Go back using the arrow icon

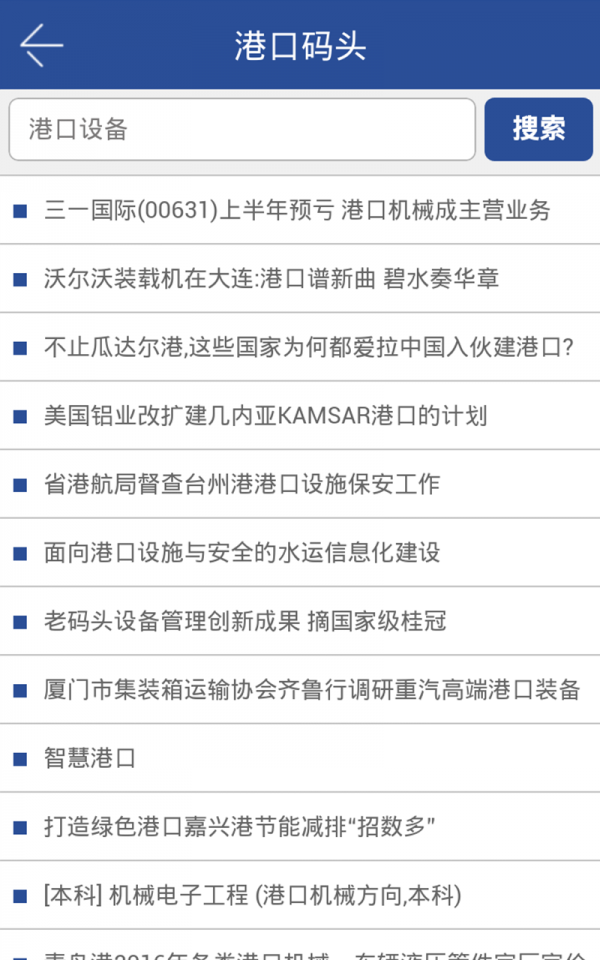click(42, 45)
